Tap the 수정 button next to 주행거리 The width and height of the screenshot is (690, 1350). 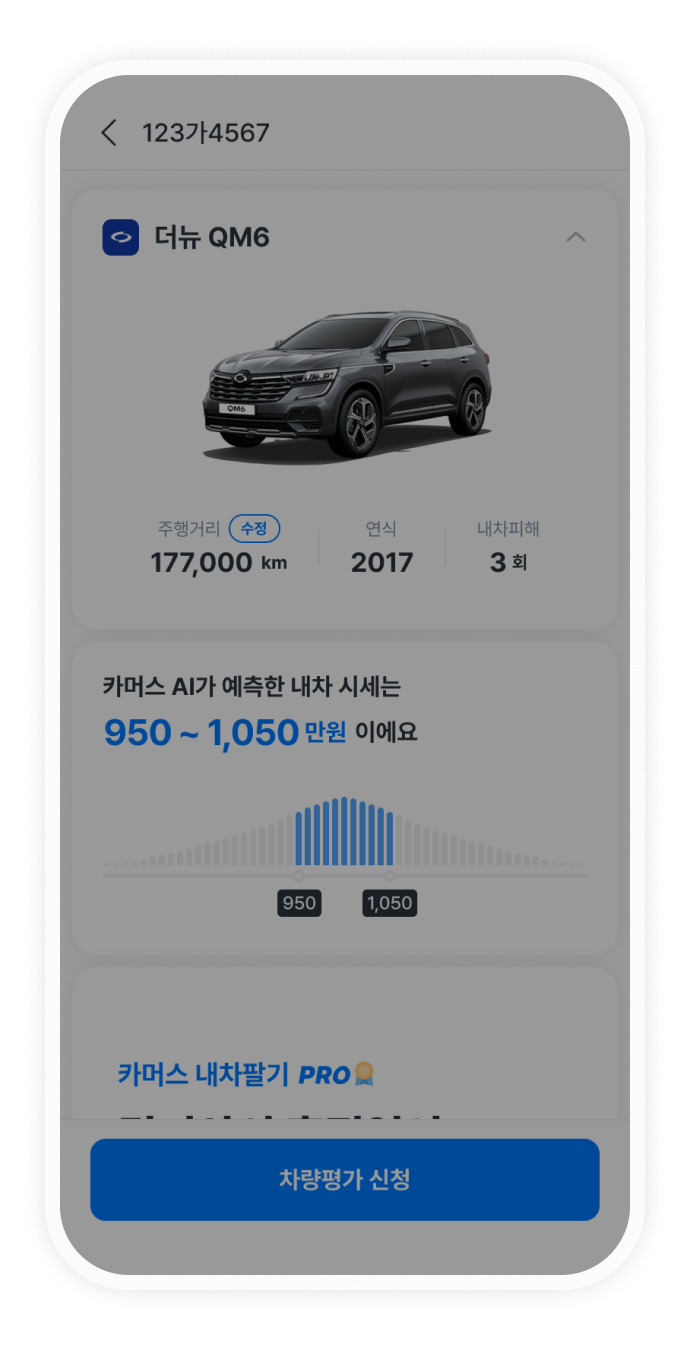coord(254,529)
